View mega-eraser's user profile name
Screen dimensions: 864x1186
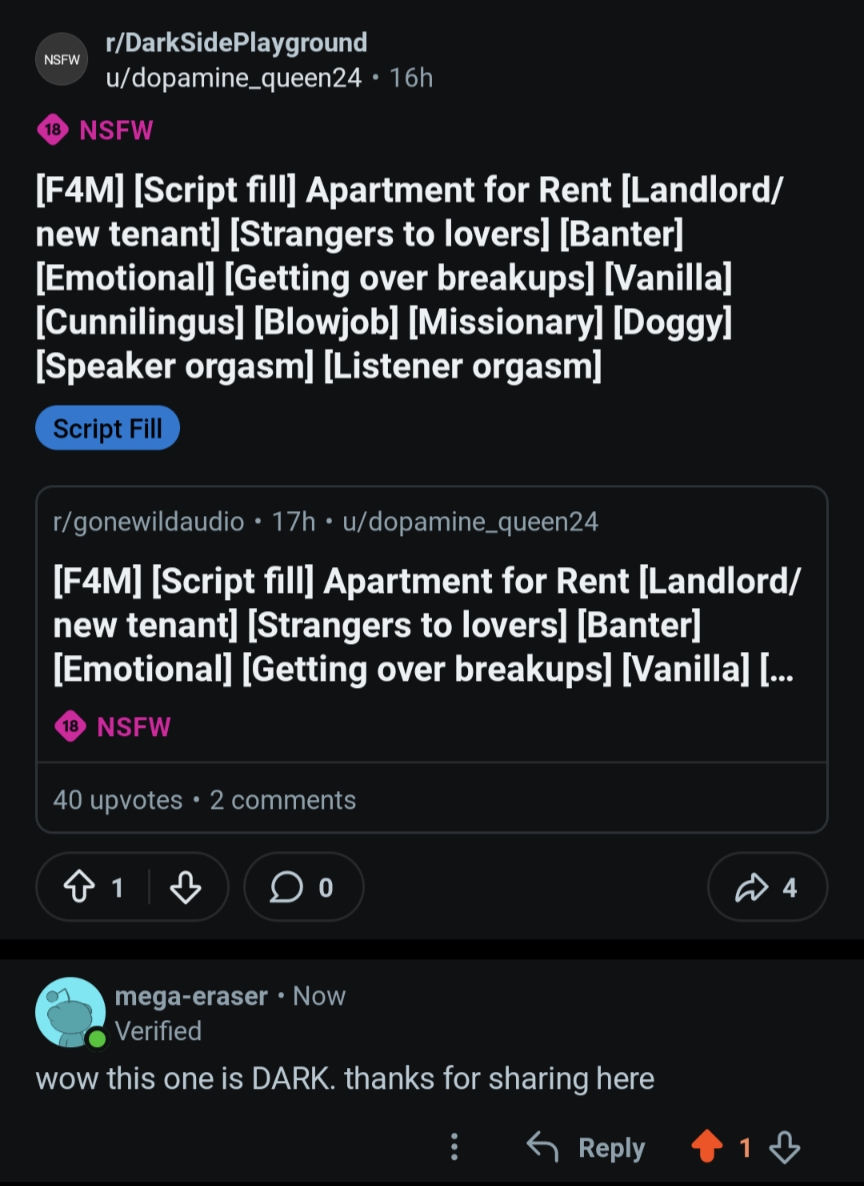point(191,996)
